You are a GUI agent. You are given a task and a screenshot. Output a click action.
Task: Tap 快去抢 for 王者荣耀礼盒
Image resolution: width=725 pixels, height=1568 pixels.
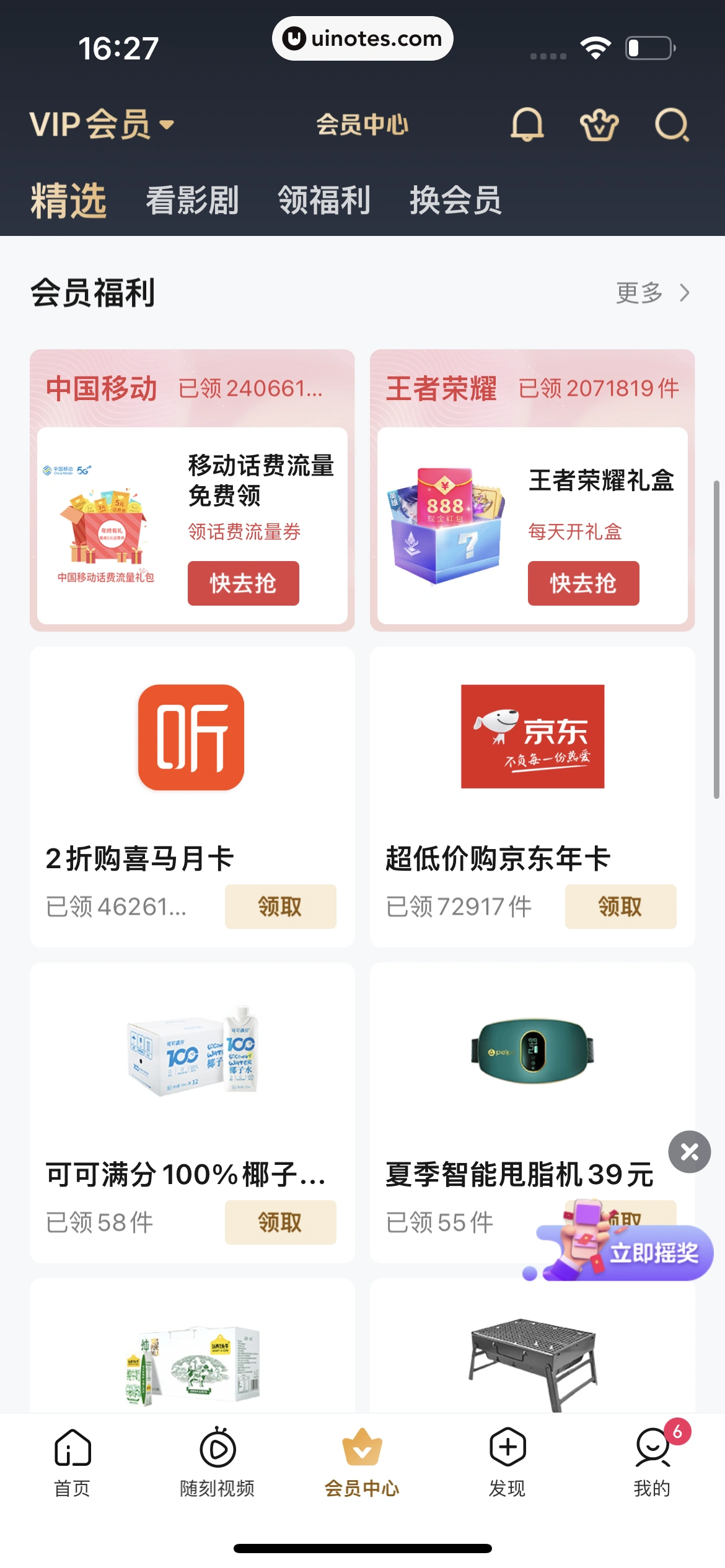click(583, 583)
